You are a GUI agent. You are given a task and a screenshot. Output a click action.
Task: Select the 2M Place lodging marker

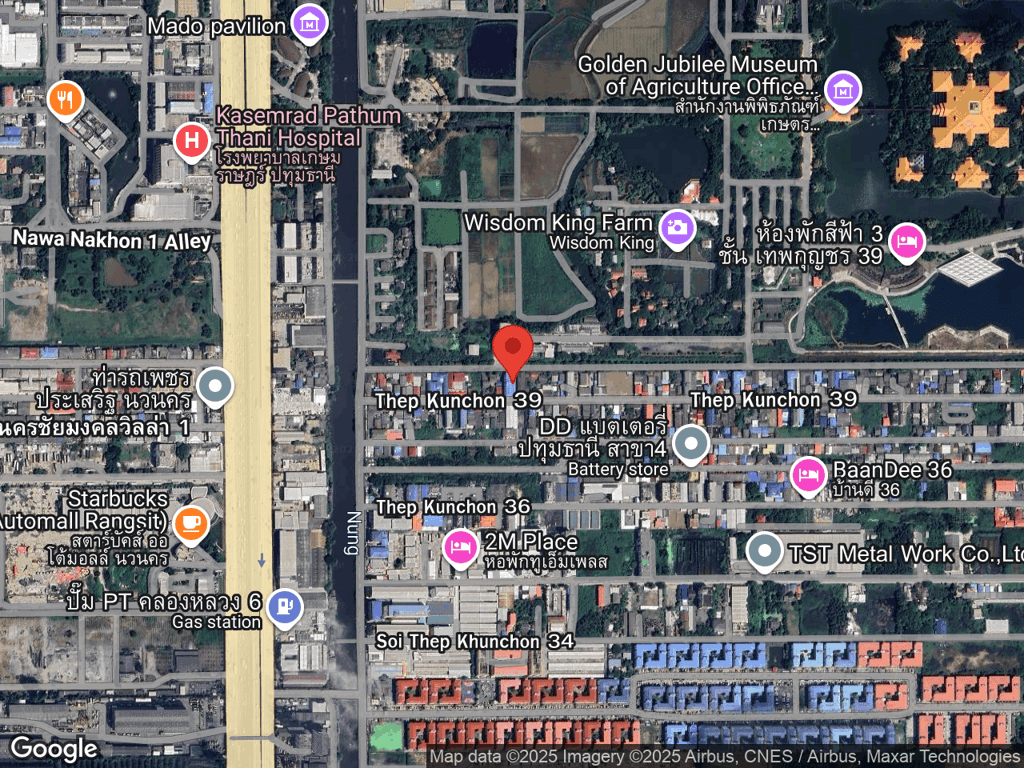pos(460,547)
